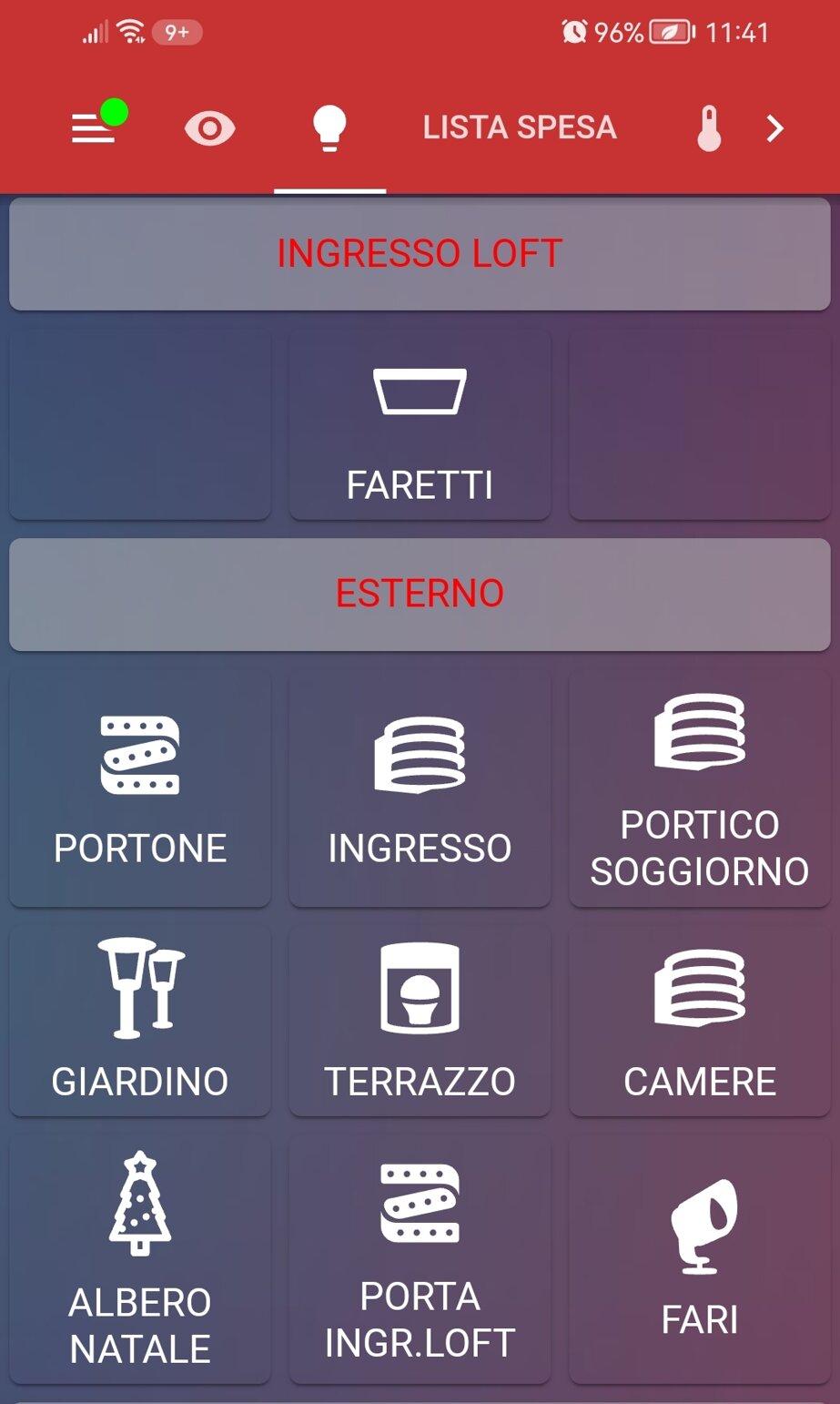Toggle the PORTICO SOGGIORNO light

(x=699, y=788)
